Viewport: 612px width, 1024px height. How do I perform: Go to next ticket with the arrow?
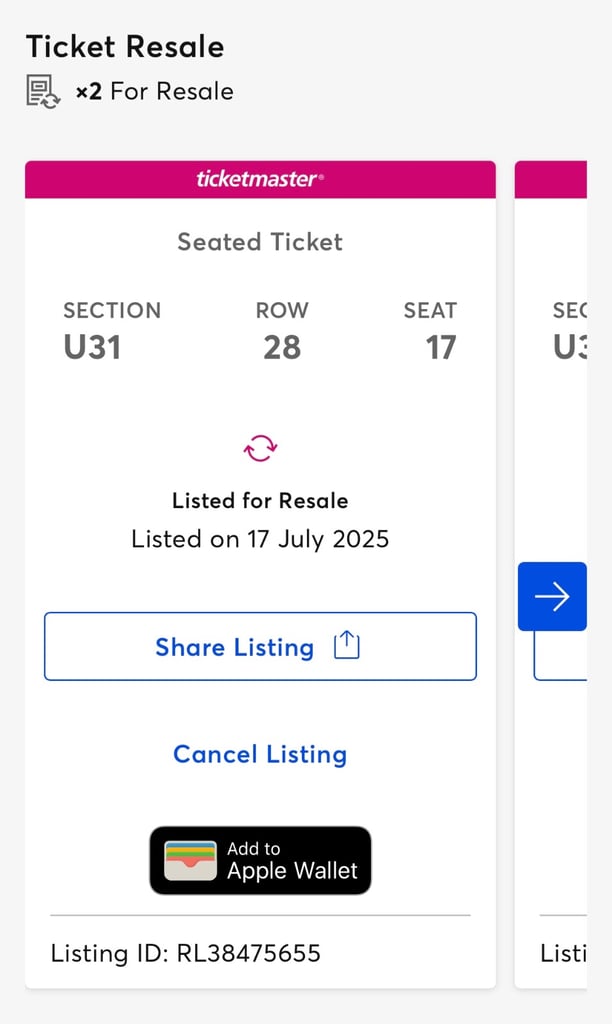click(x=552, y=596)
